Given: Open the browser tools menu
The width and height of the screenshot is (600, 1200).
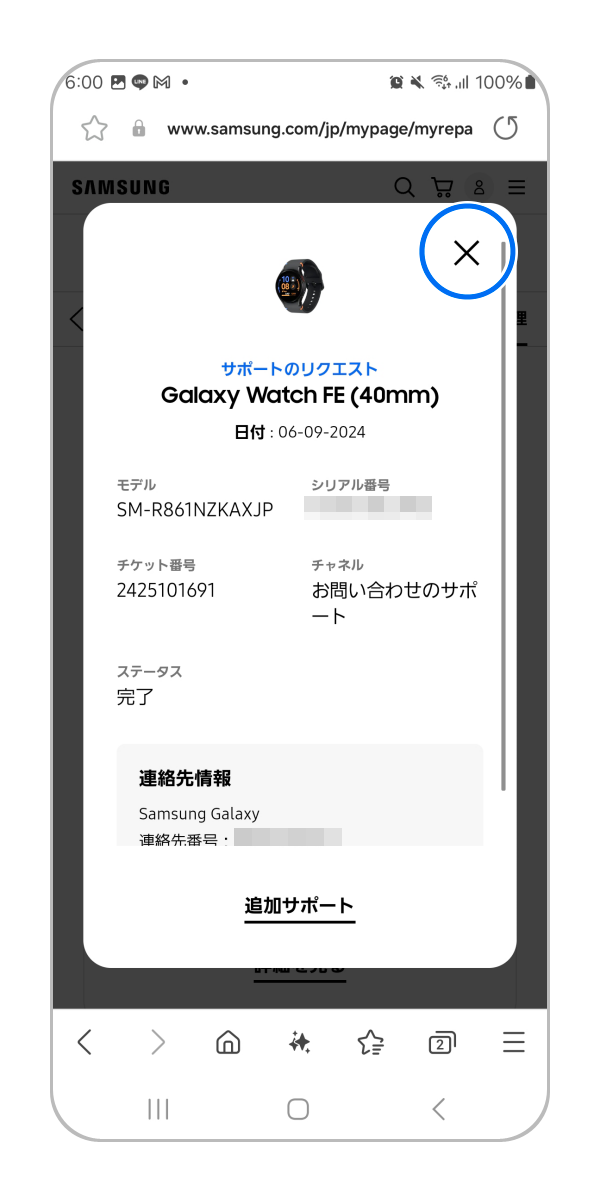Looking at the screenshot, I should pyautogui.click(x=513, y=1043).
